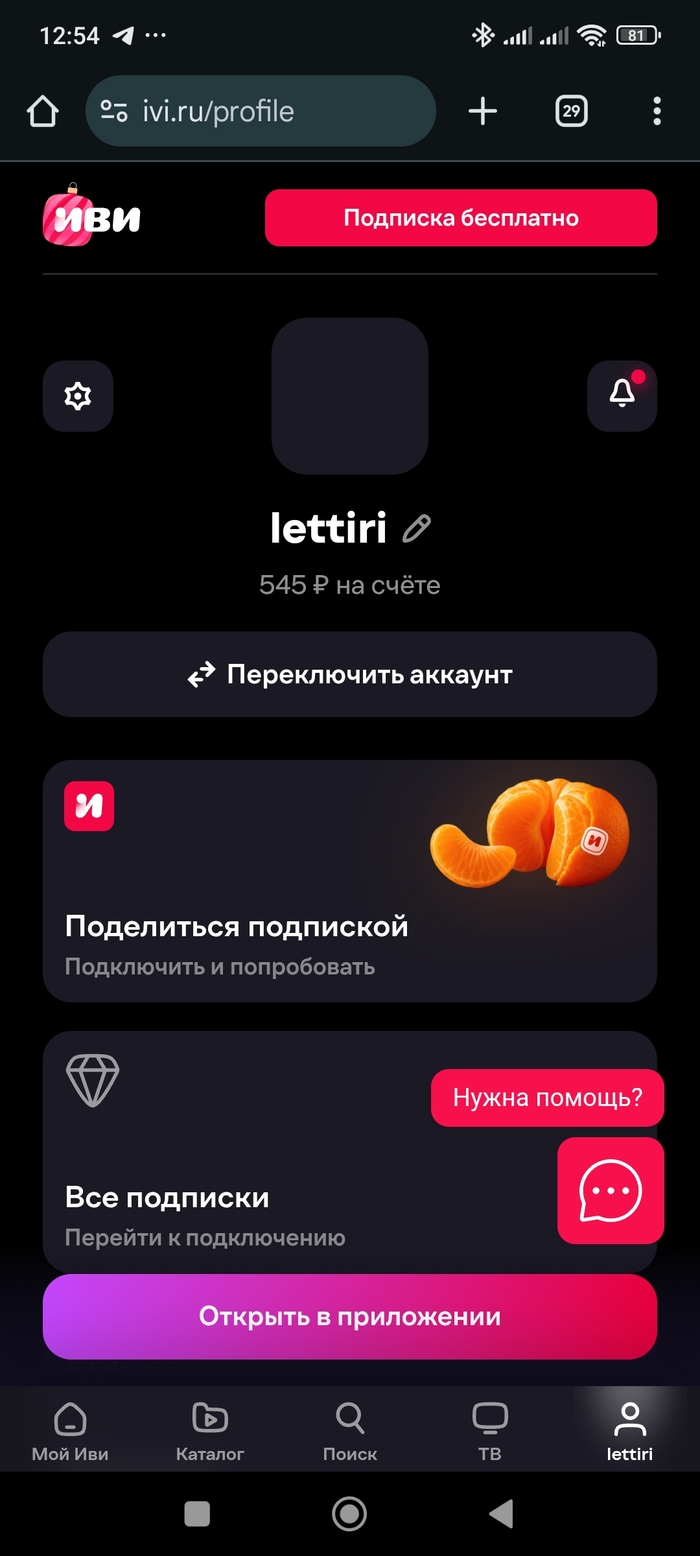Screen dimensions: 700x1556
Task: Switch to the Каталог tab
Action: (210, 1430)
